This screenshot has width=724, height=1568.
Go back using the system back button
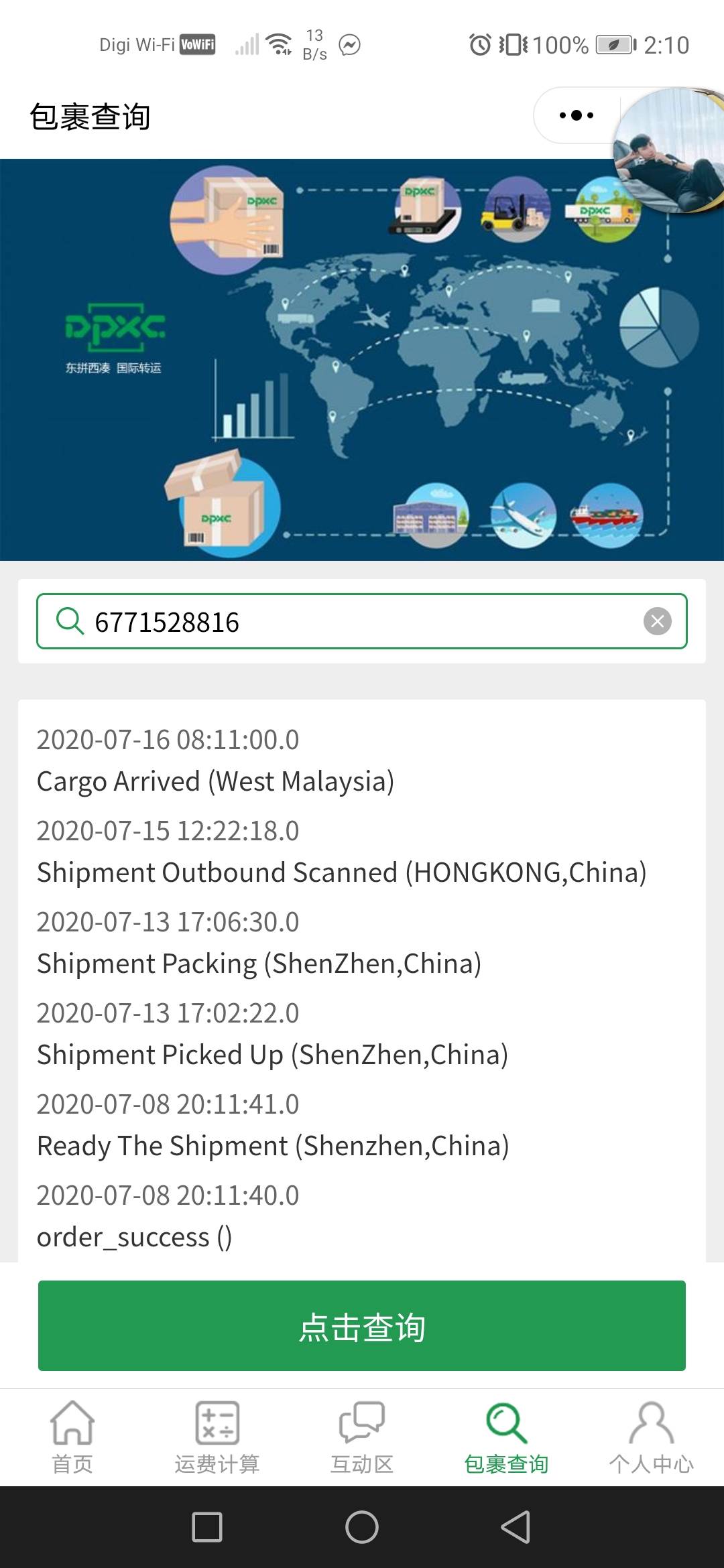click(x=516, y=1528)
